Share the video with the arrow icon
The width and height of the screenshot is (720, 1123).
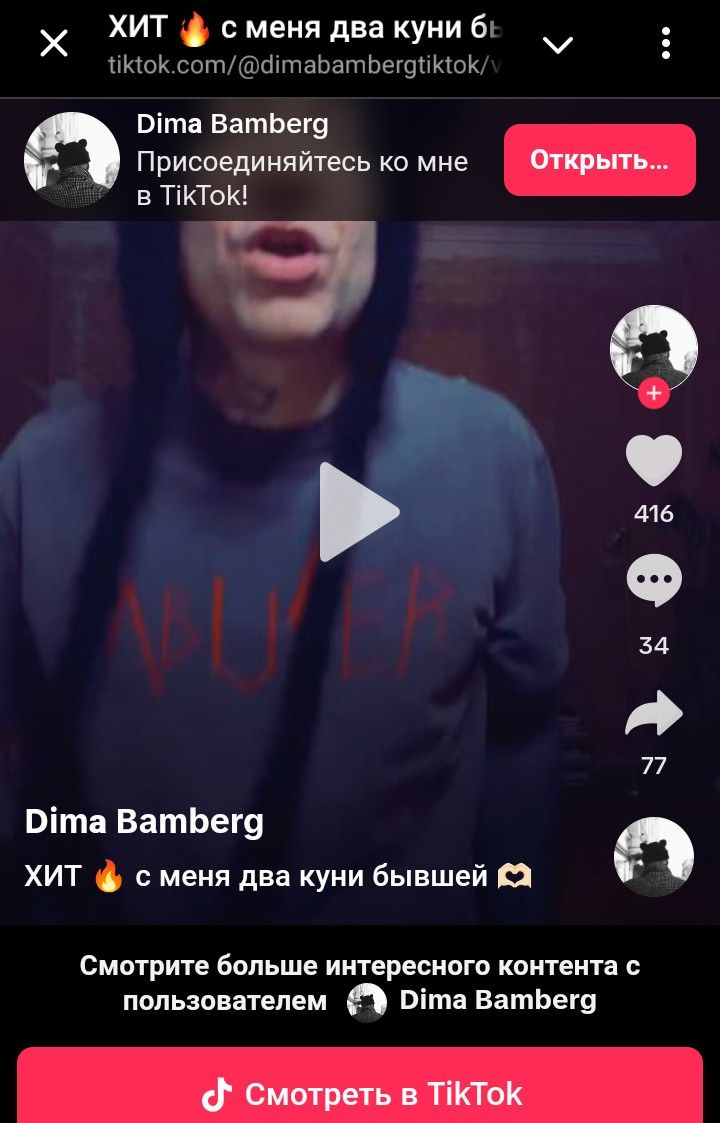click(x=653, y=714)
